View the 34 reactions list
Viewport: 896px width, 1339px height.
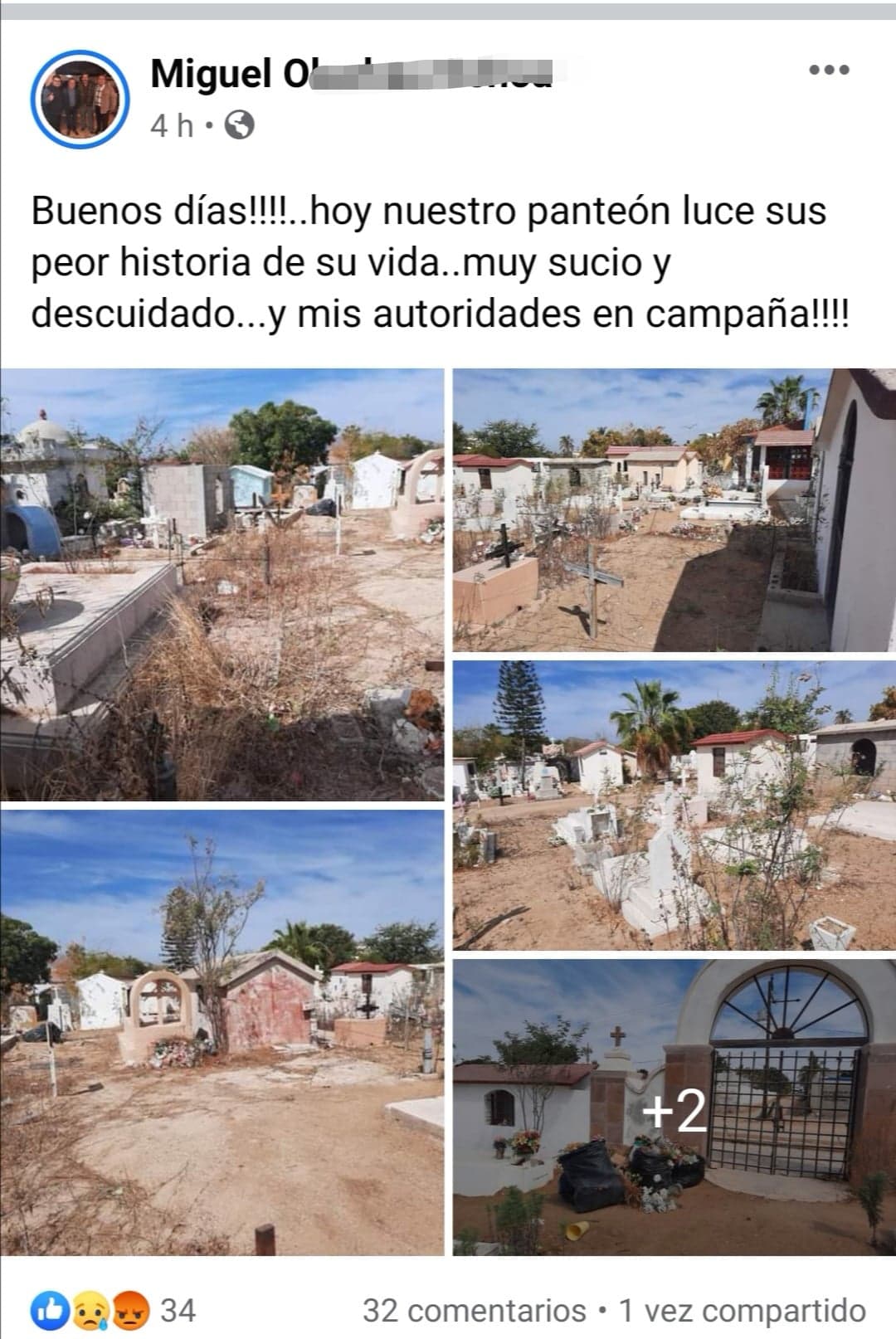(x=114, y=1311)
